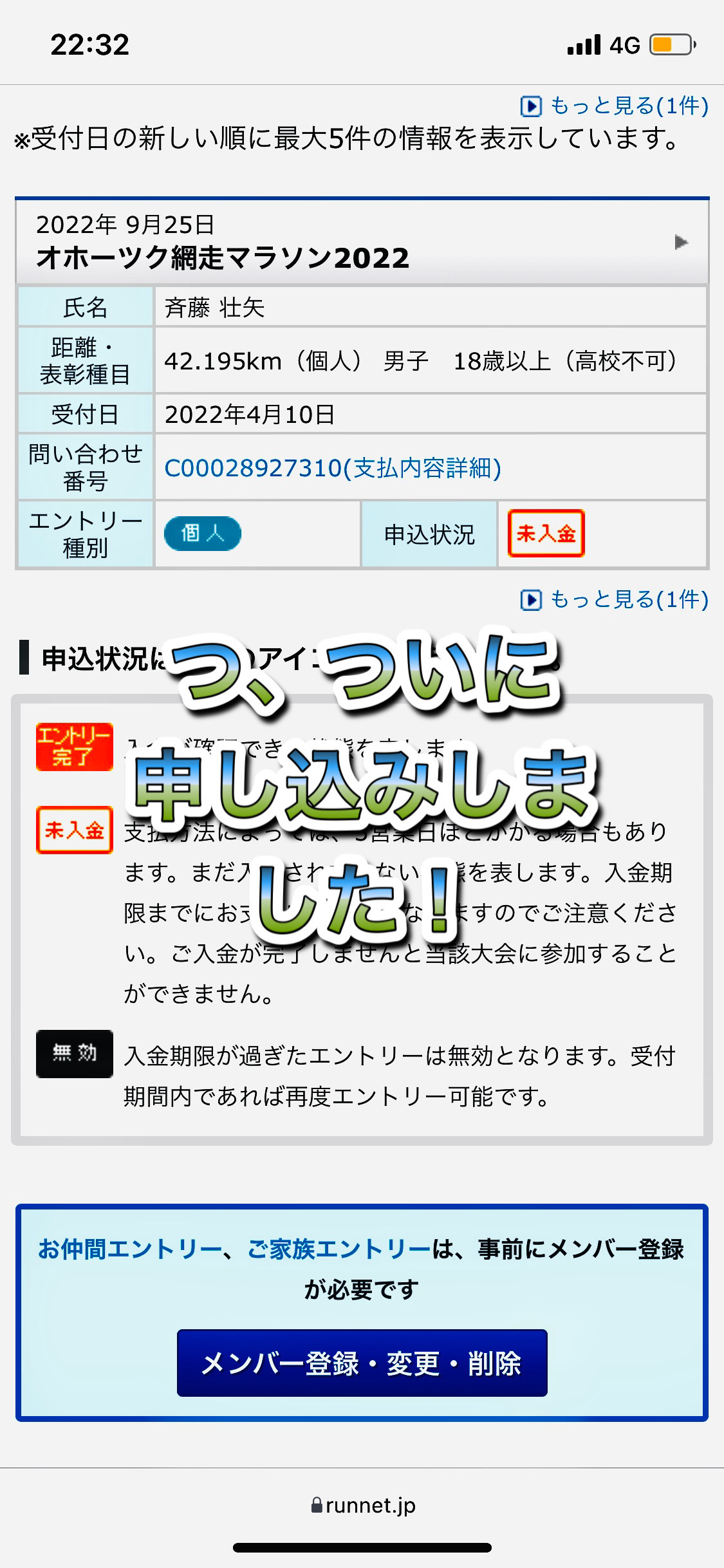Screen dimensions: 724x1568
Task: Open the お仲間エントリー link
Action: tap(130, 1249)
